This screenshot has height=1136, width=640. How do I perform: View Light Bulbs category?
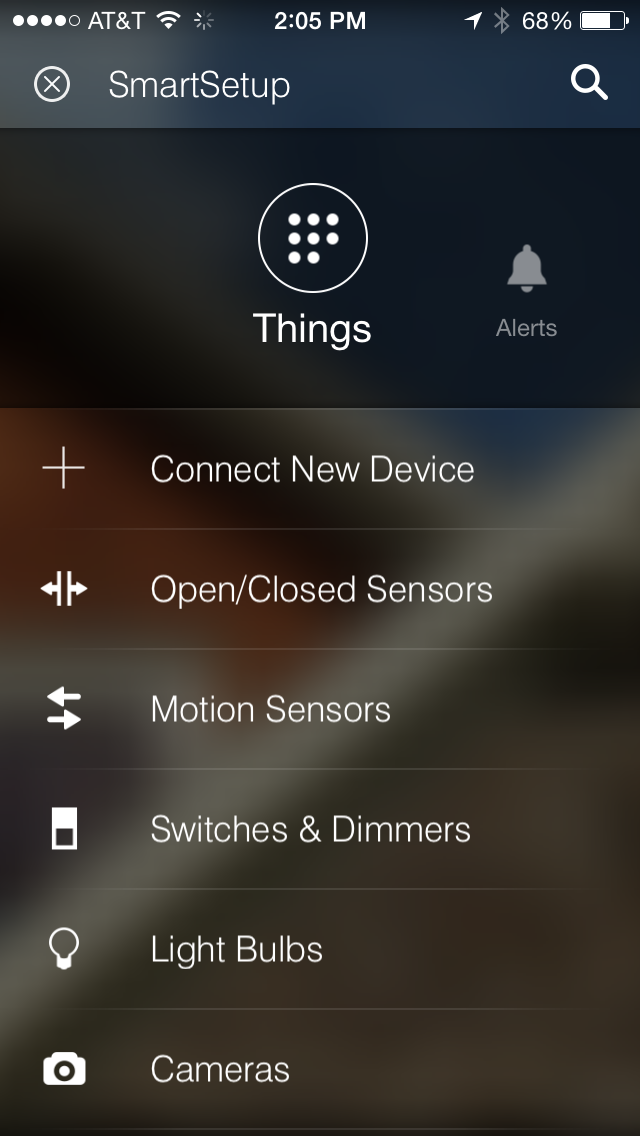pyautogui.click(x=236, y=949)
